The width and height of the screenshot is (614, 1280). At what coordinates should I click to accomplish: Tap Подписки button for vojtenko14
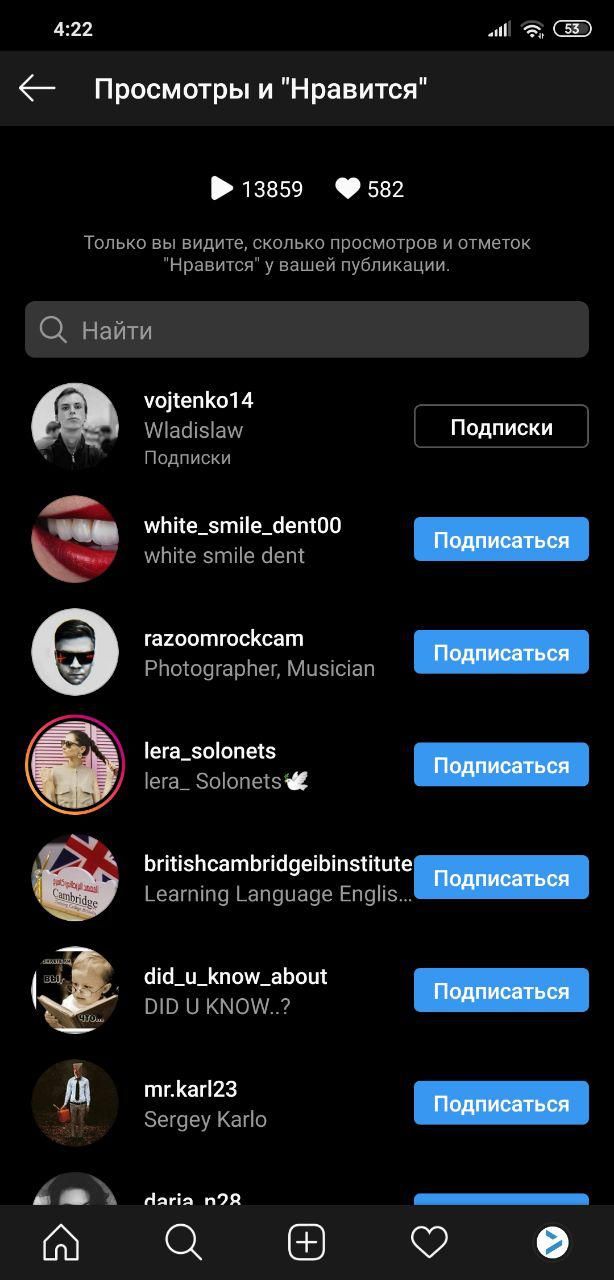(x=501, y=427)
